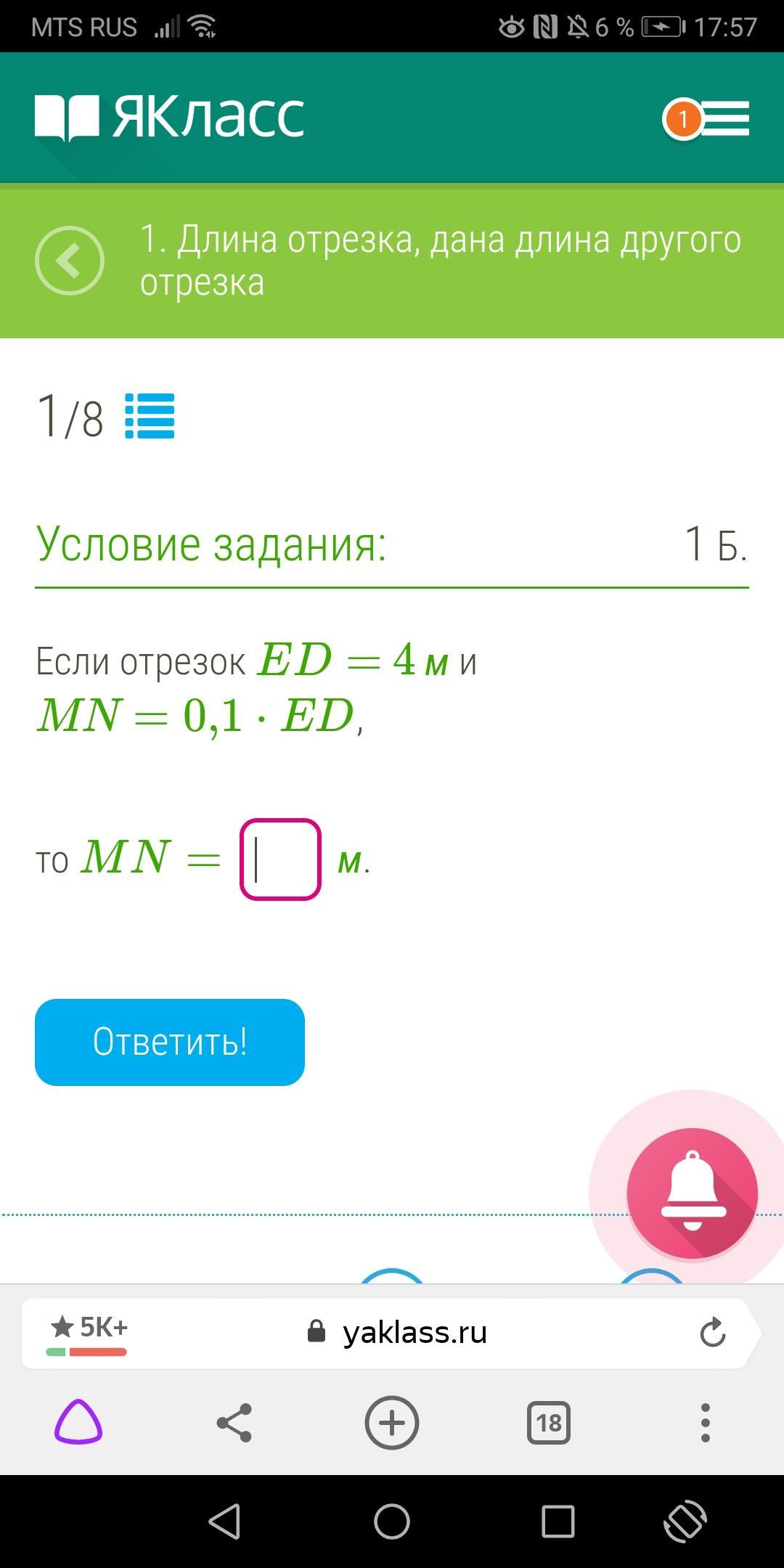Image resolution: width=784 pixels, height=1568 pixels.
Task: Share this page from browser toolbar
Action: (x=234, y=1422)
